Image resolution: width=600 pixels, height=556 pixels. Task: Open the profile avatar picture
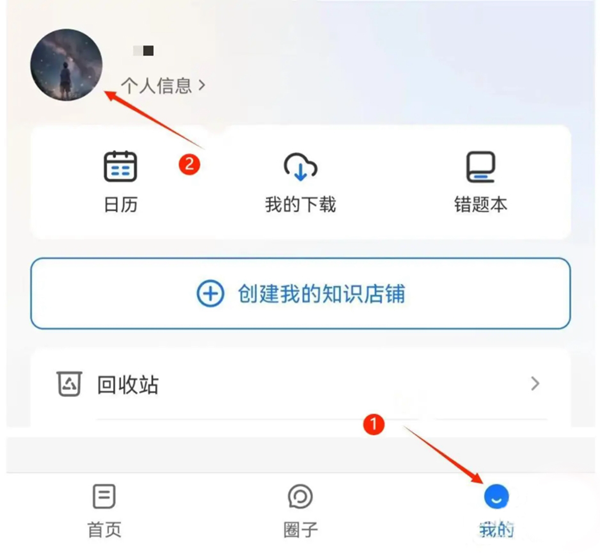(x=66, y=65)
